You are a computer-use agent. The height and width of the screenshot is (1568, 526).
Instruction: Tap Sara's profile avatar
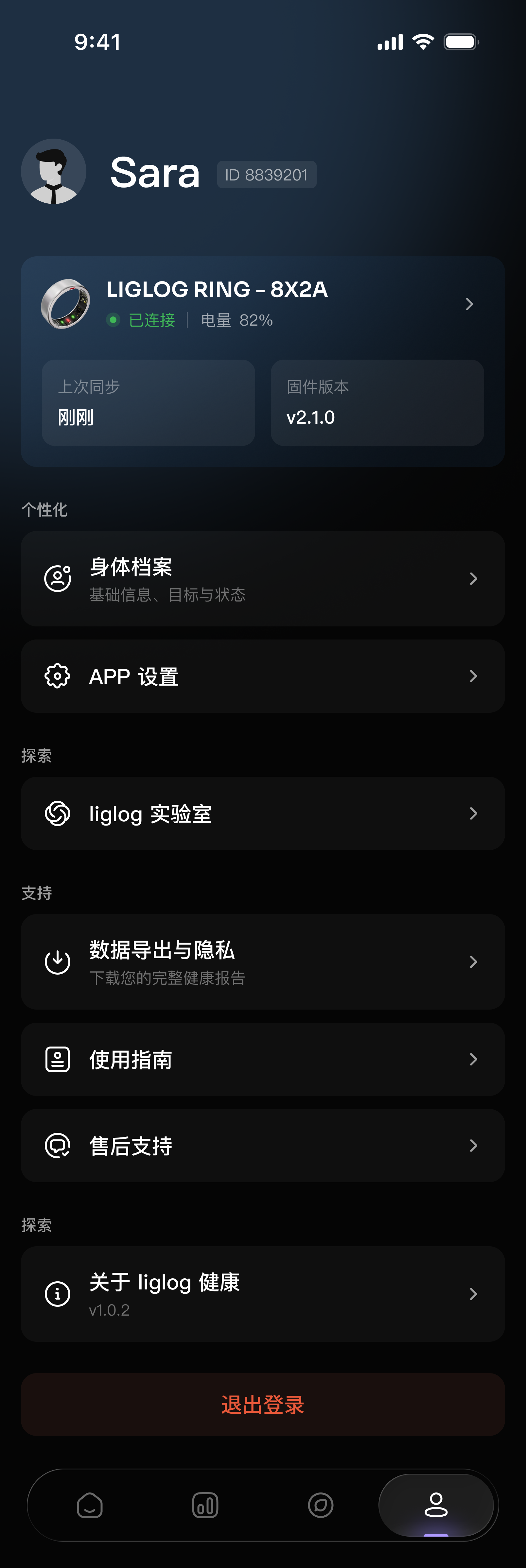(54, 172)
